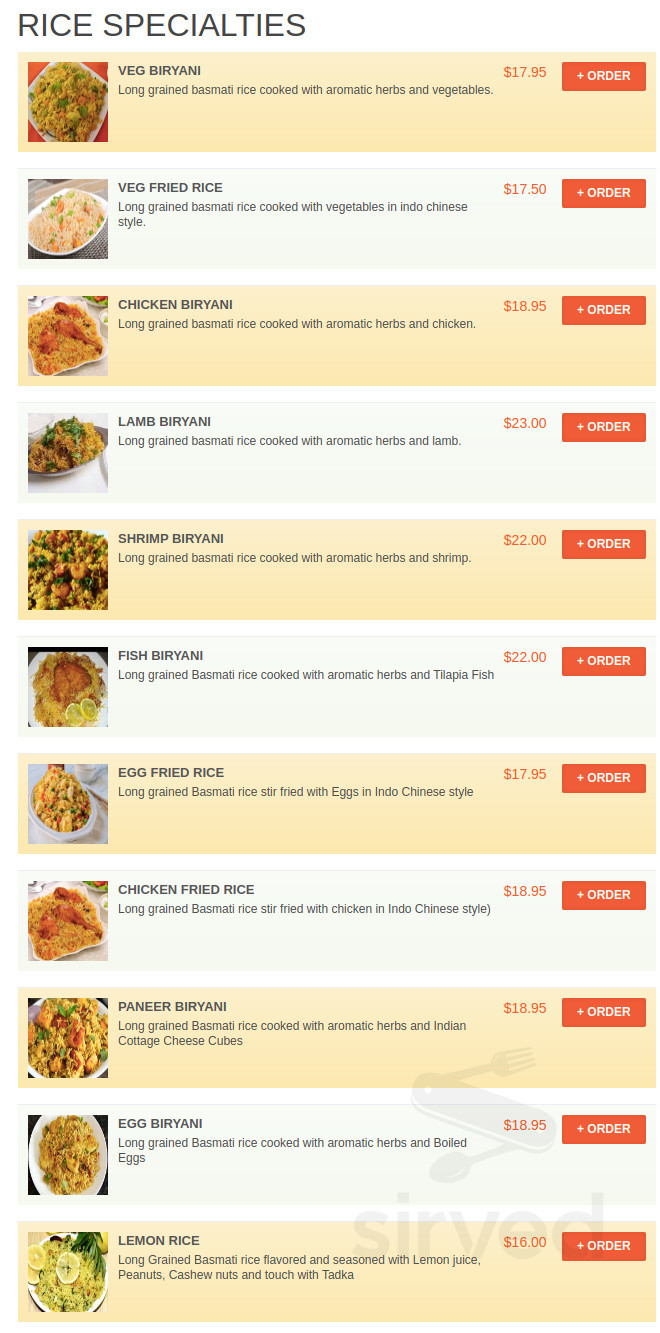Add Veg Biryani to the order
660x1333 pixels.
tap(603, 76)
